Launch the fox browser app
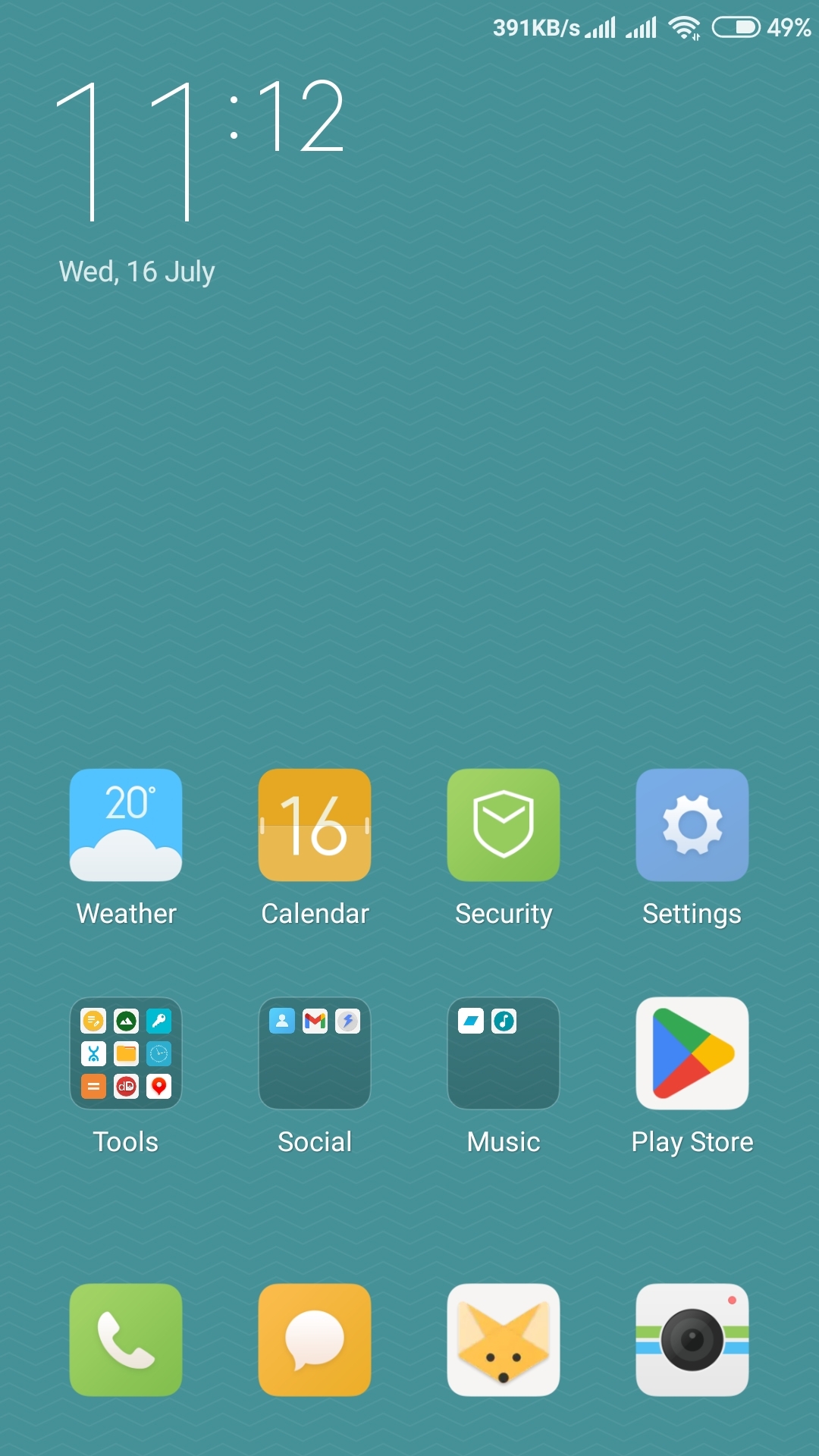The height and width of the screenshot is (1456, 819). (x=504, y=1340)
